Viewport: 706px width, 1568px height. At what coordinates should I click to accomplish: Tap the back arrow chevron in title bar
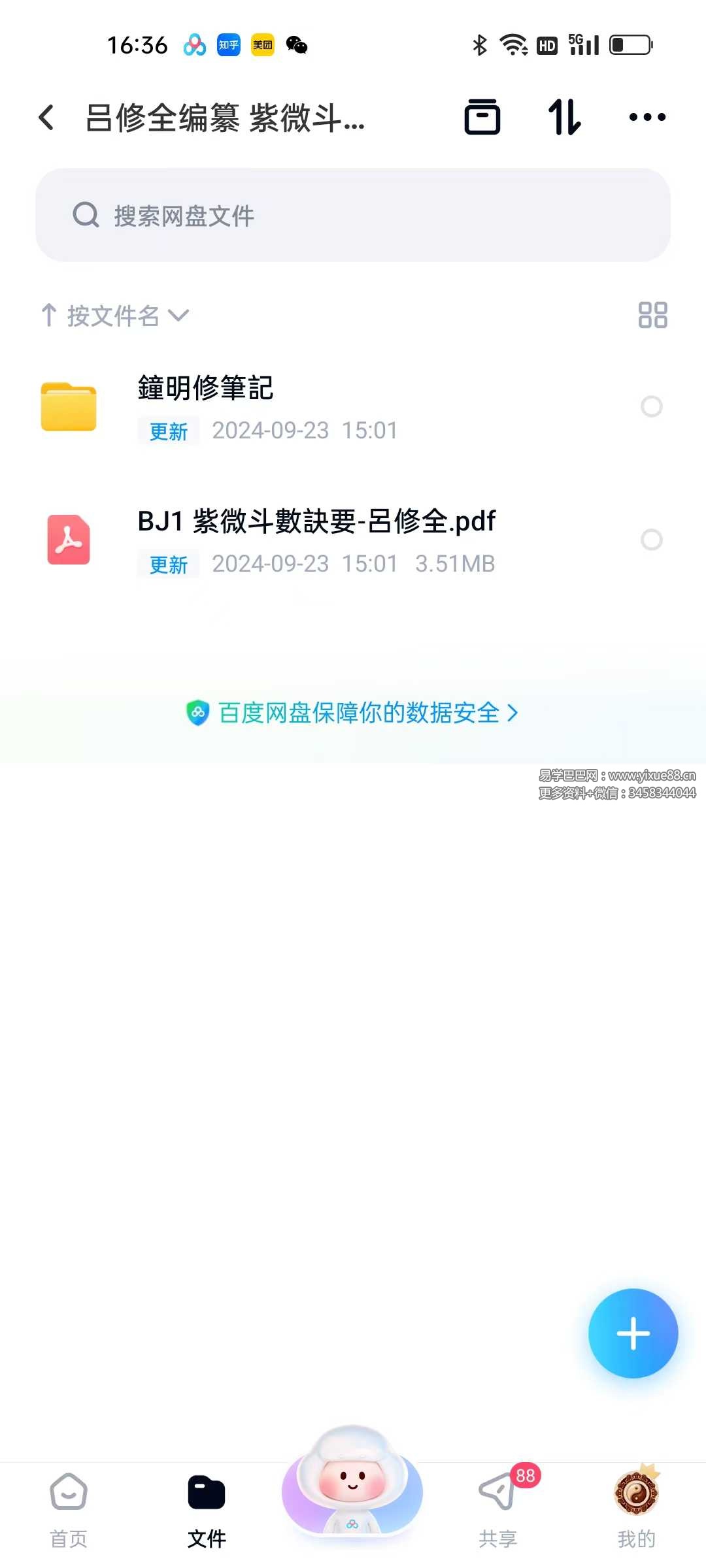tap(46, 116)
